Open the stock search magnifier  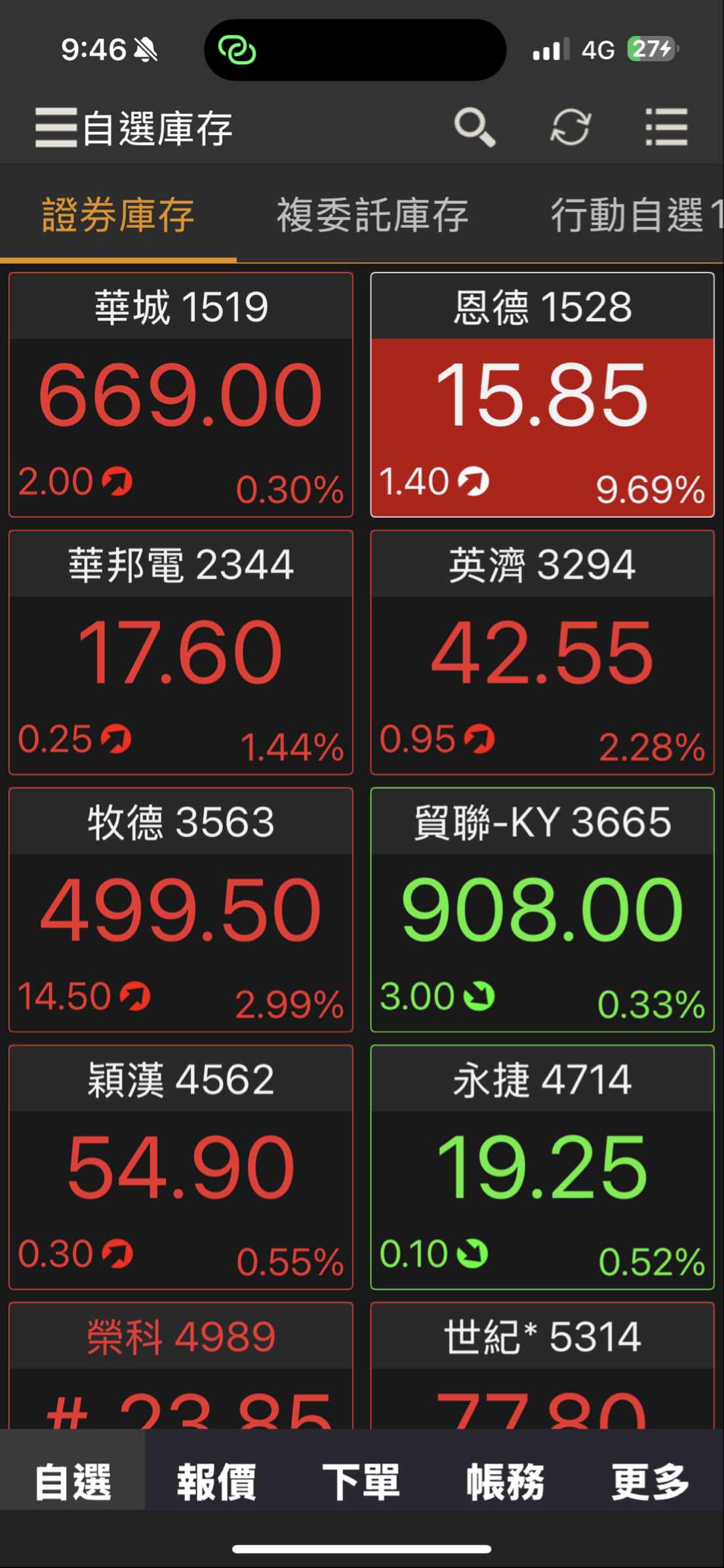click(475, 127)
